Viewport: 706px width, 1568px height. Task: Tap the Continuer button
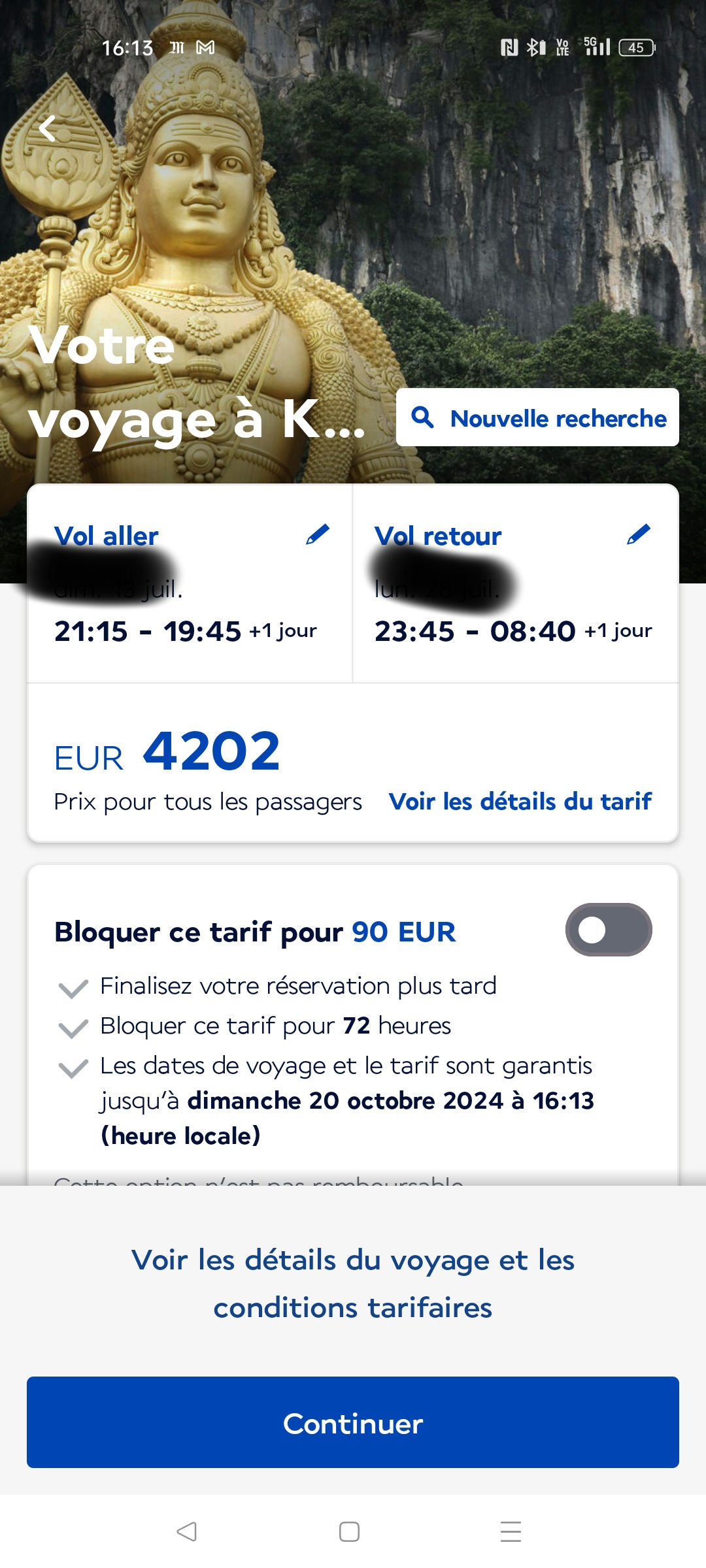(x=353, y=1422)
